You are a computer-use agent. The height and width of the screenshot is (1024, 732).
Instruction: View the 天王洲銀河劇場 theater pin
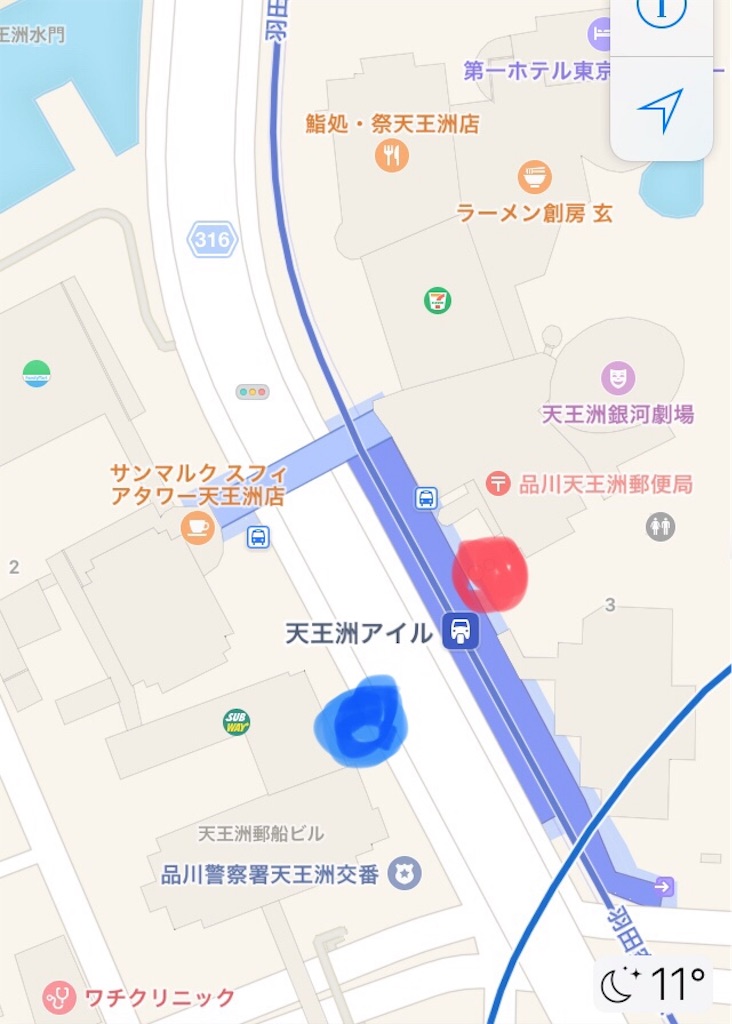point(618,378)
